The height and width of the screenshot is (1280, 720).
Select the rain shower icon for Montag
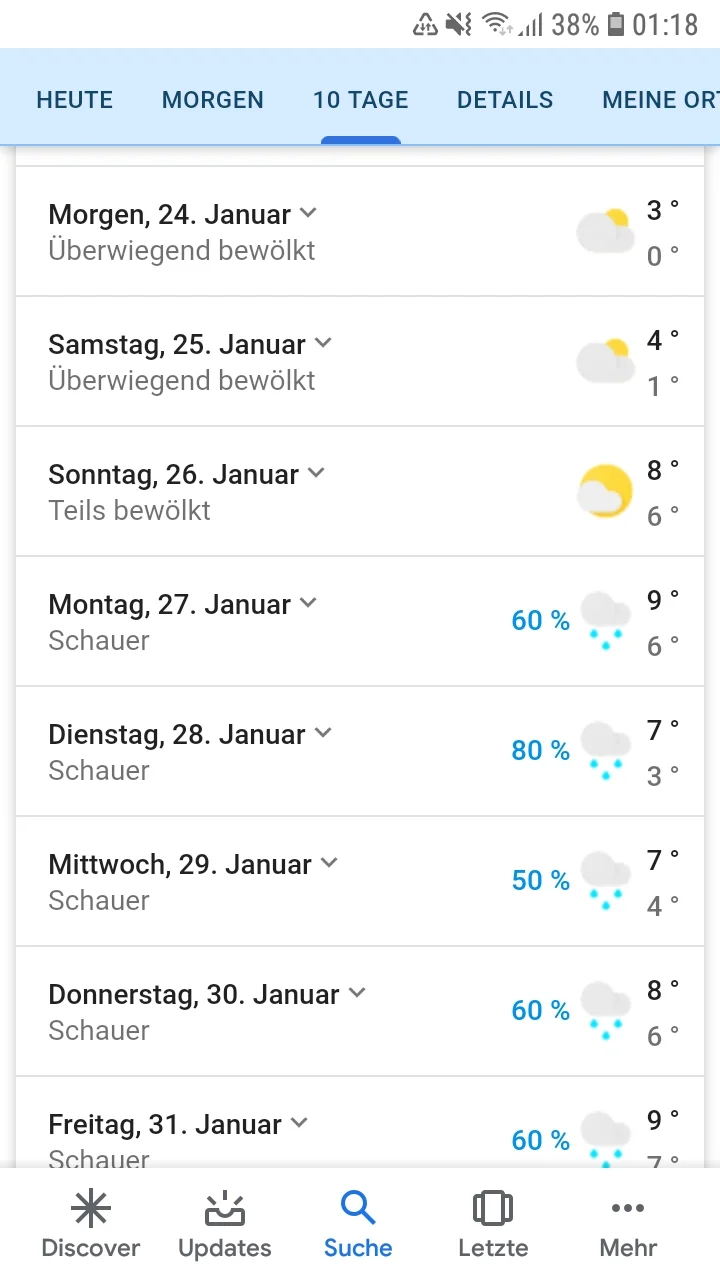click(605, 621)
